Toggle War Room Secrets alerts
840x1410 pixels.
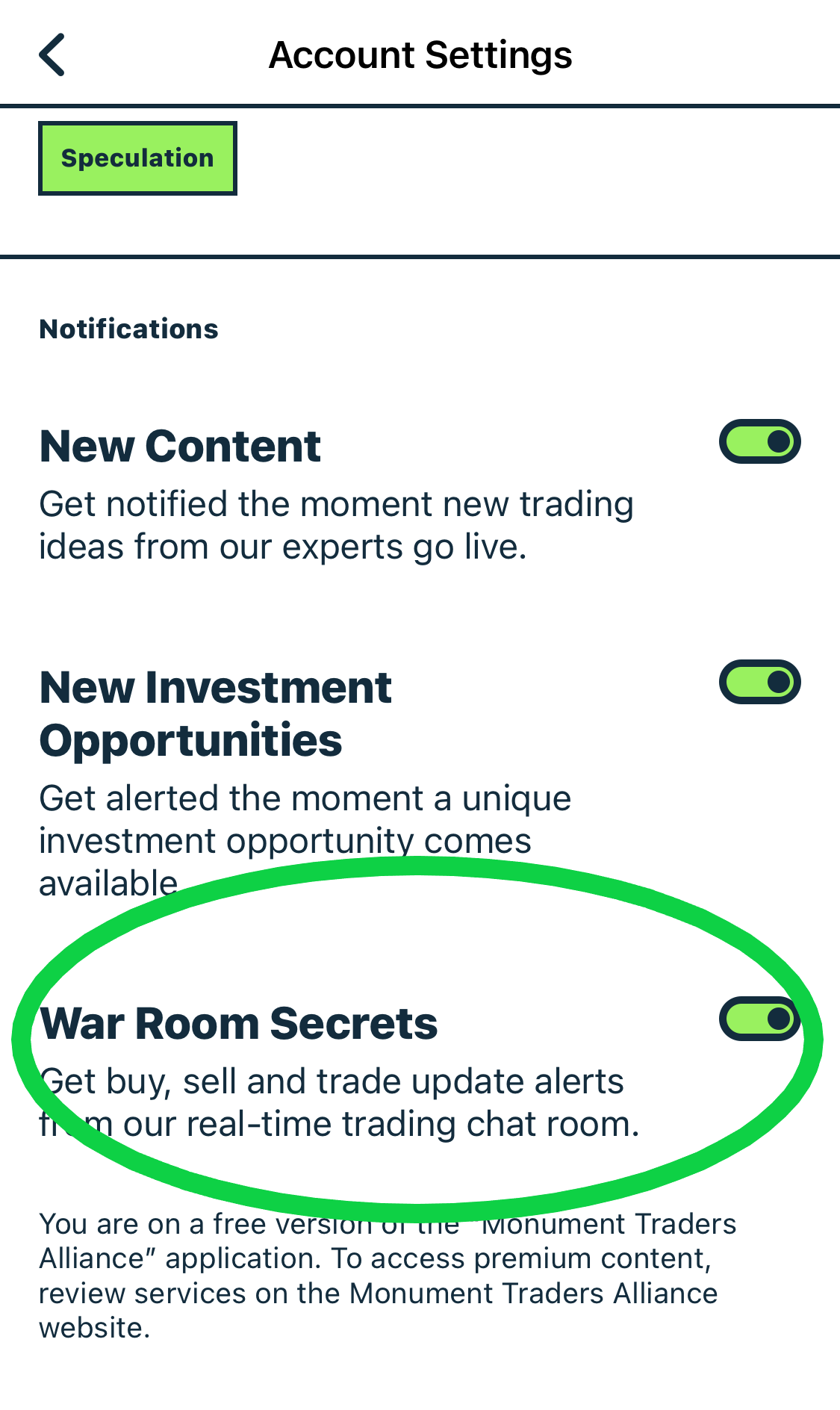tap(759, 1019)
